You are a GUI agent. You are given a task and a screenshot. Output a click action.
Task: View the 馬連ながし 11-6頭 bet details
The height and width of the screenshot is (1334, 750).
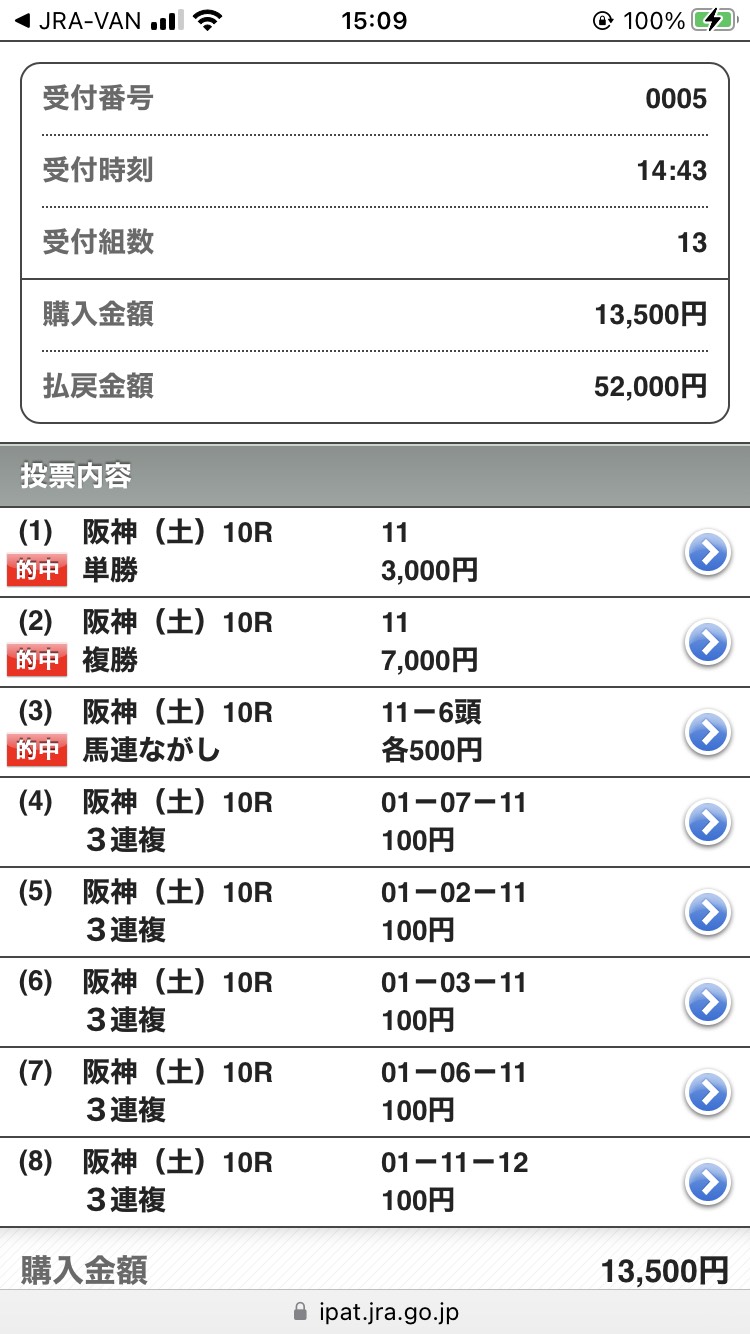point(708,733)
